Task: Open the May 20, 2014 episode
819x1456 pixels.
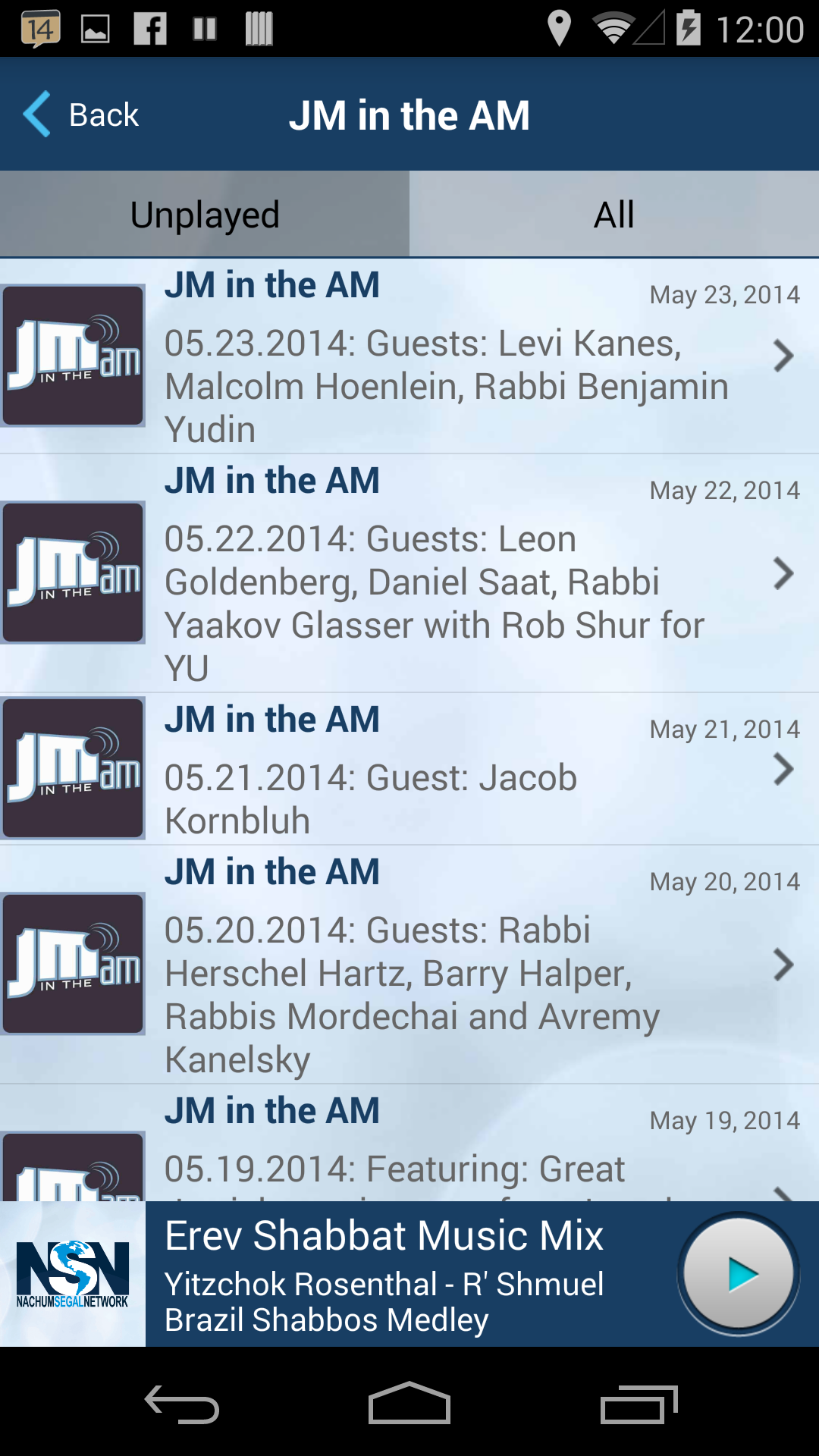Action: point(409,965)
